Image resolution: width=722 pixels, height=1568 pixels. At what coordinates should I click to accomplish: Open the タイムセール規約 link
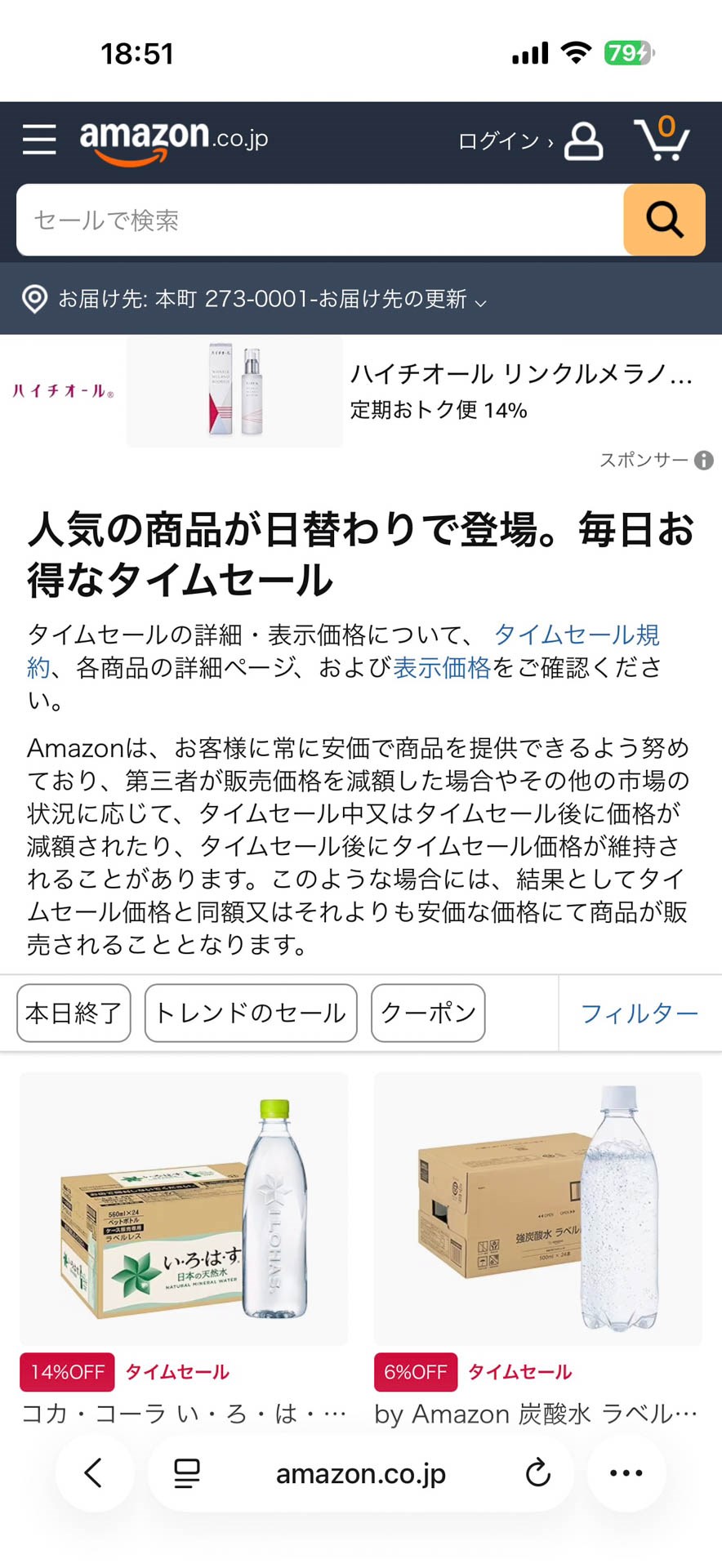point(576,635)
